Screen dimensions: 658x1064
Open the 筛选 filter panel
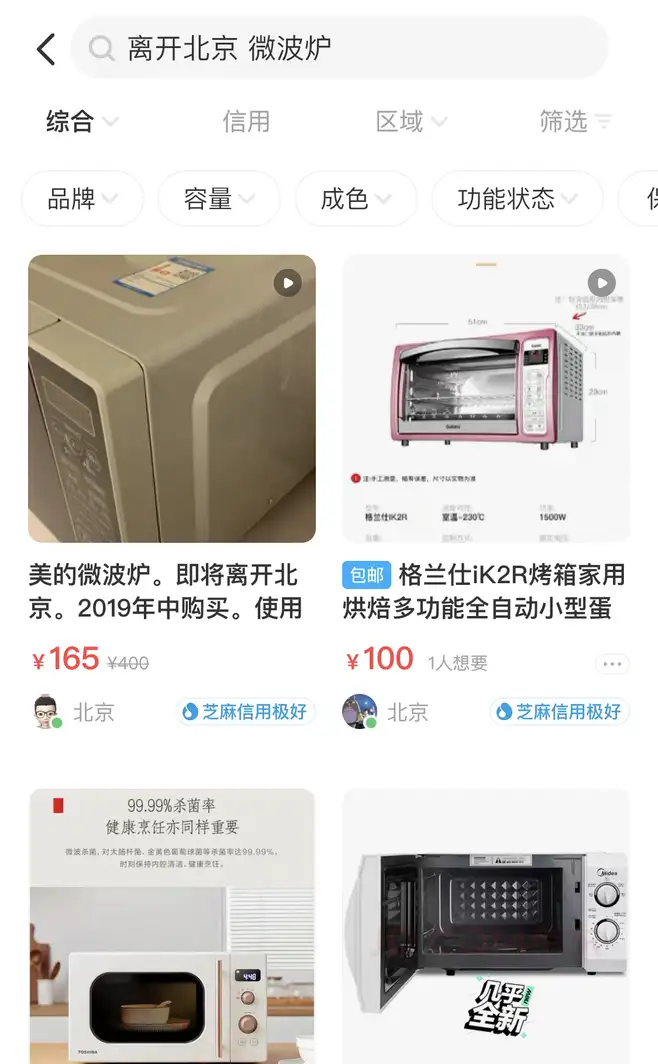point(576,121)
